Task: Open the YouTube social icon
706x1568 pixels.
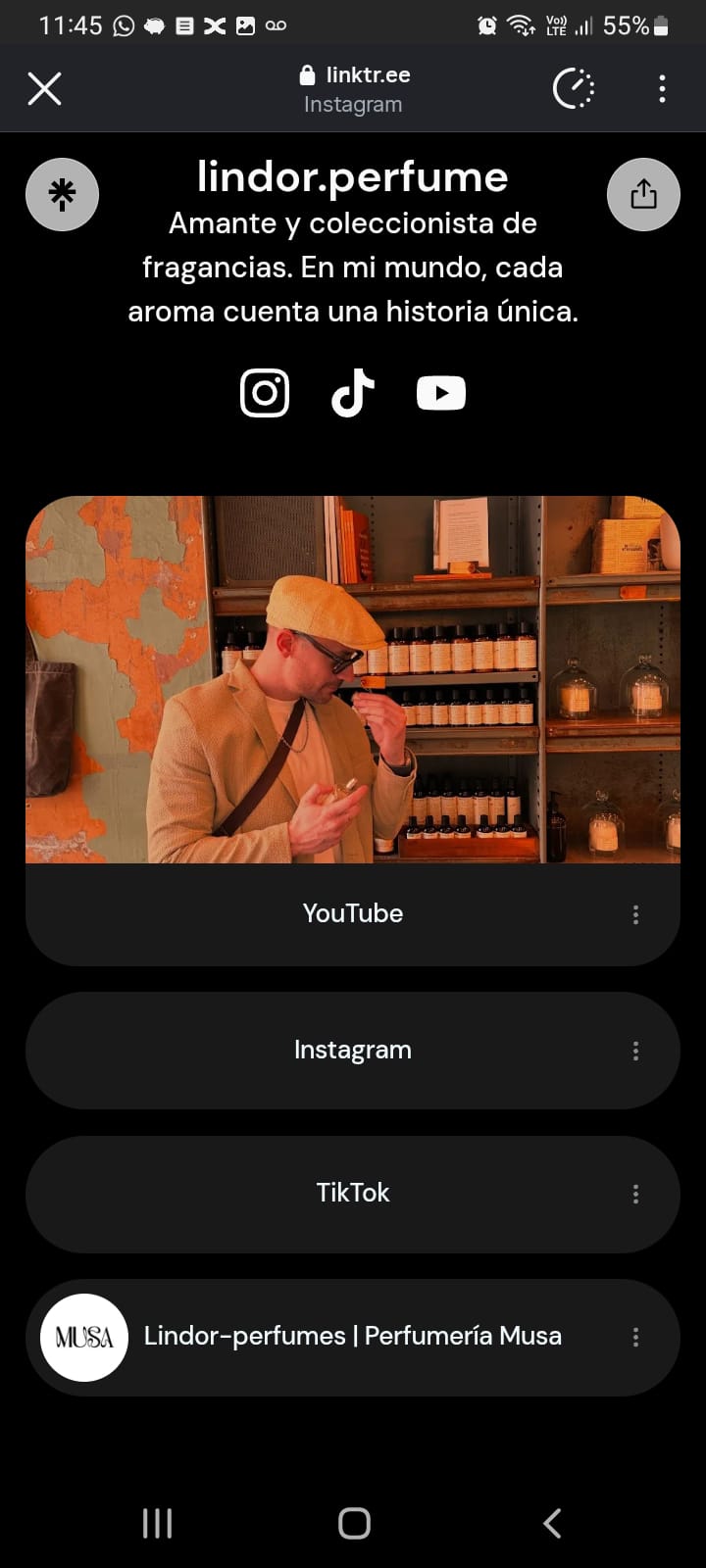Action: tap(441, 393)
